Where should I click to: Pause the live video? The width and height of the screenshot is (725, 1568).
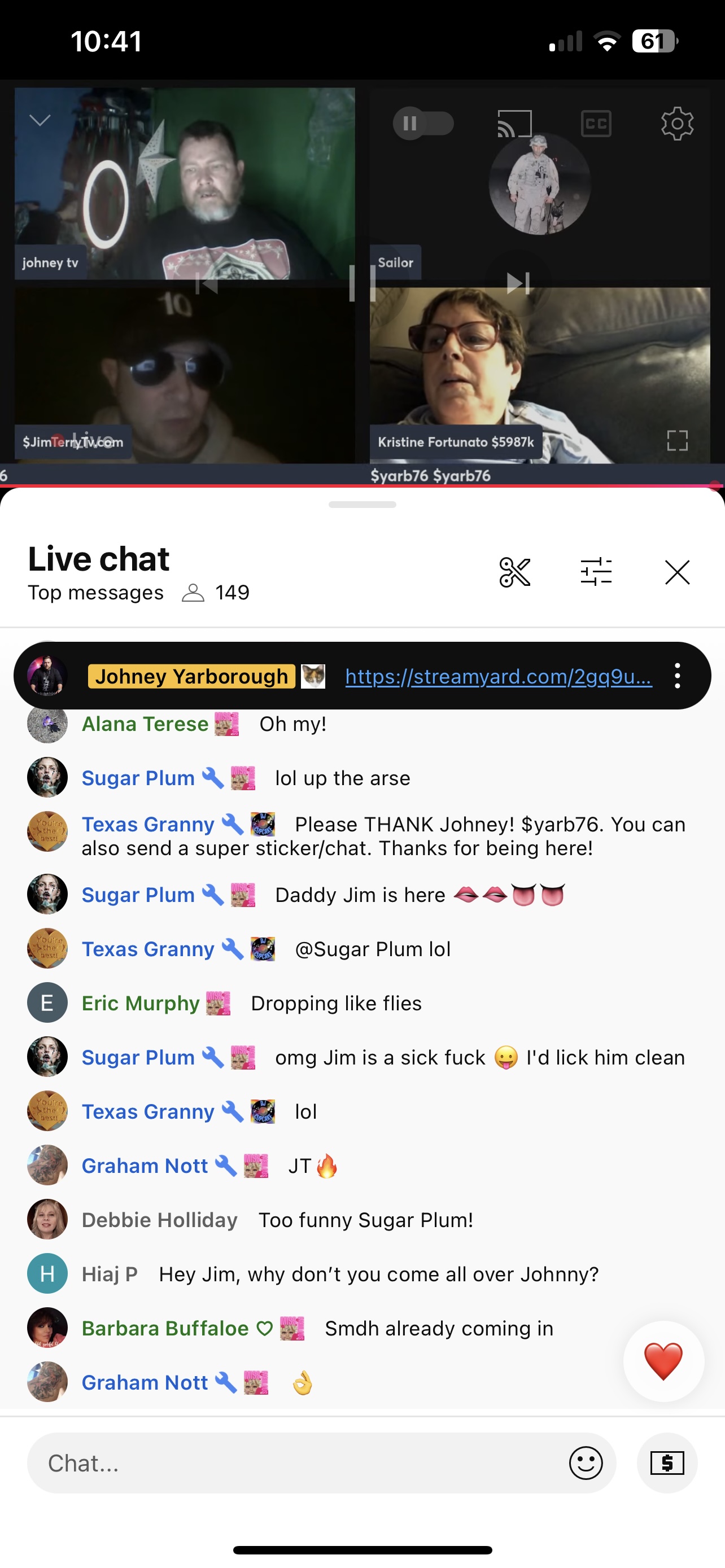pos(362,283)
